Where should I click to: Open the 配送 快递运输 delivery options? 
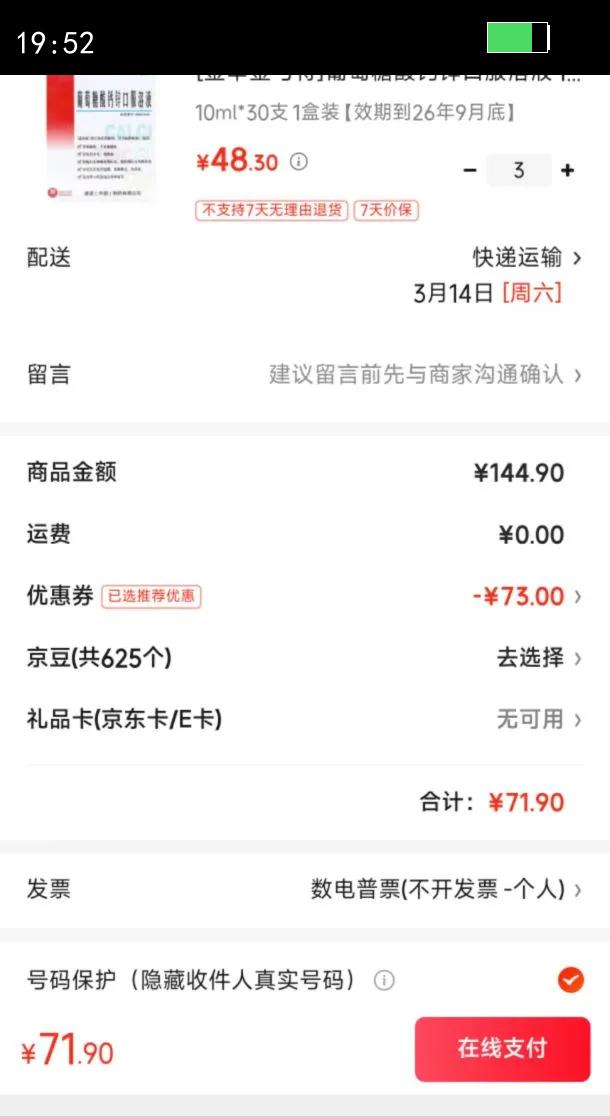[x=526, y=258]
